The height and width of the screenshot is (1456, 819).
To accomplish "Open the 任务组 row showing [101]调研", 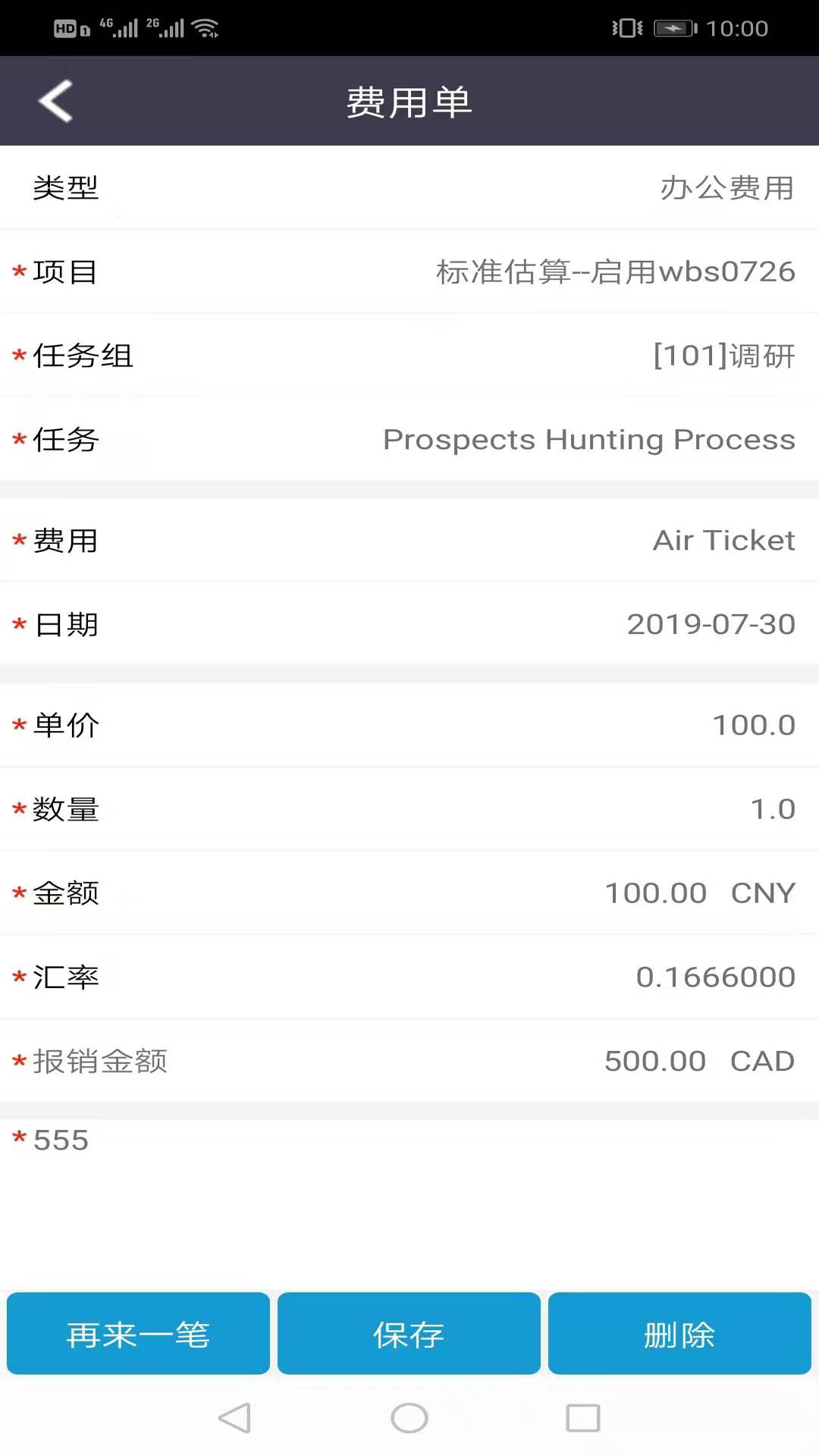I will 409,355.
